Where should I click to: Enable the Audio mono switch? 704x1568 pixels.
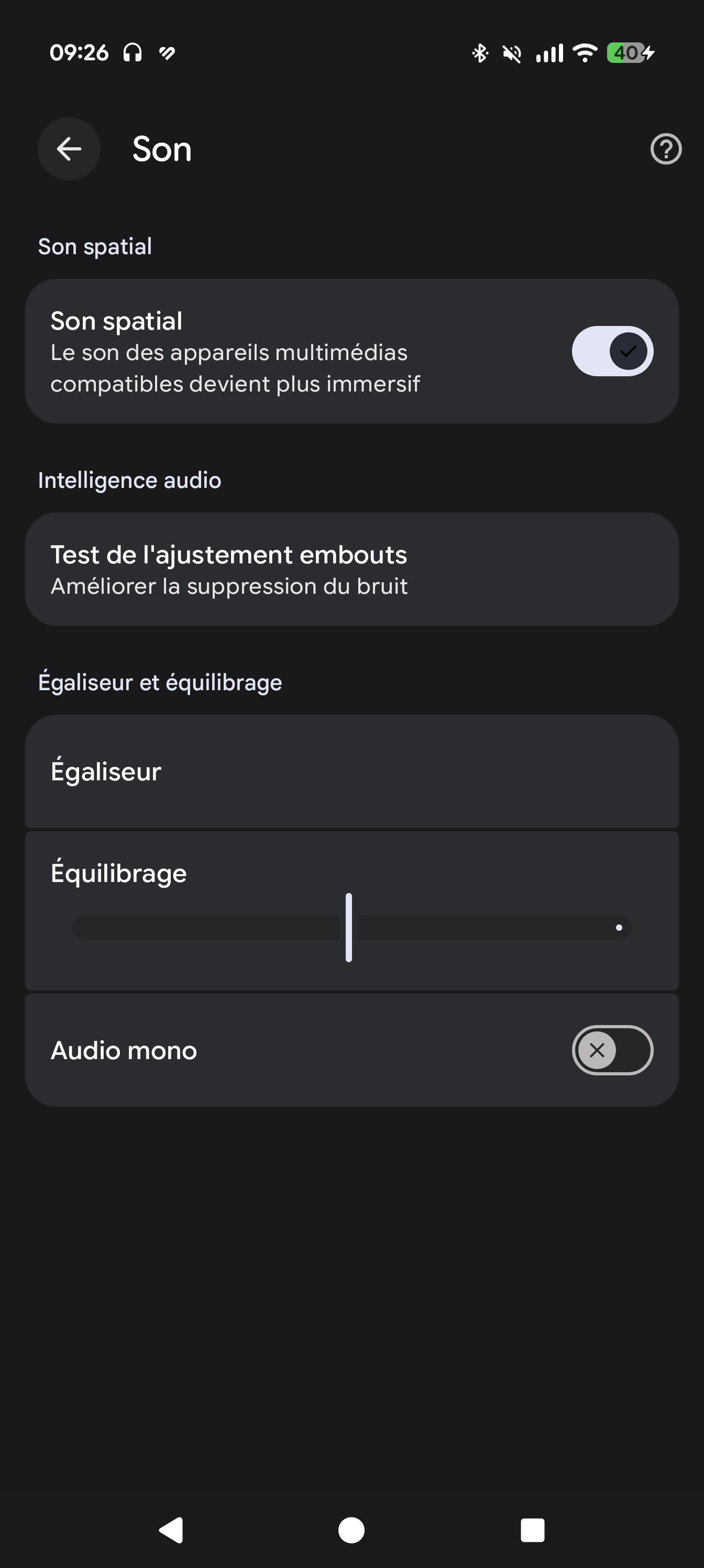pyautogui.click(x=612, y=1050)
